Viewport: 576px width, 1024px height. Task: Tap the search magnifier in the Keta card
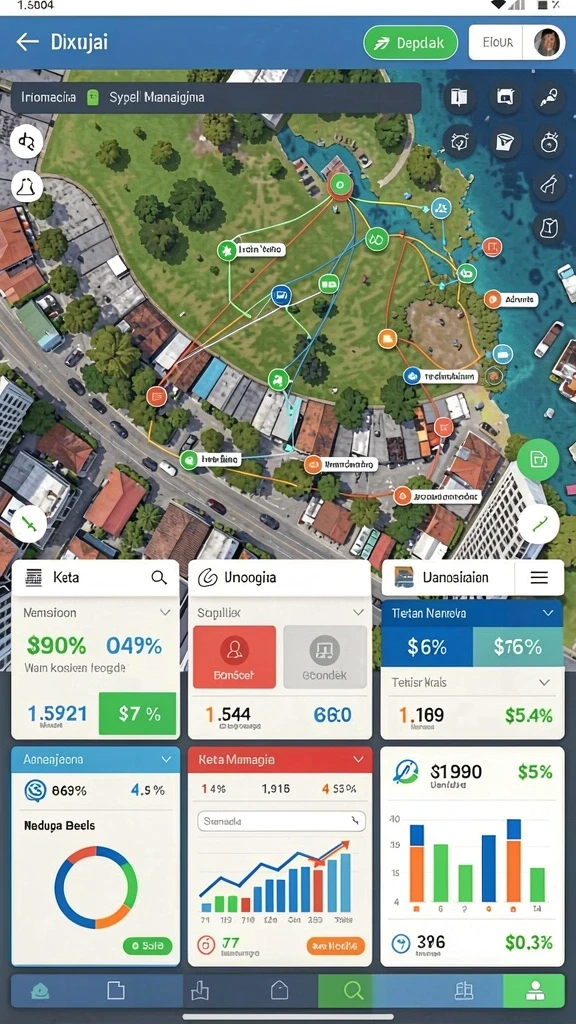coord(159,577)
